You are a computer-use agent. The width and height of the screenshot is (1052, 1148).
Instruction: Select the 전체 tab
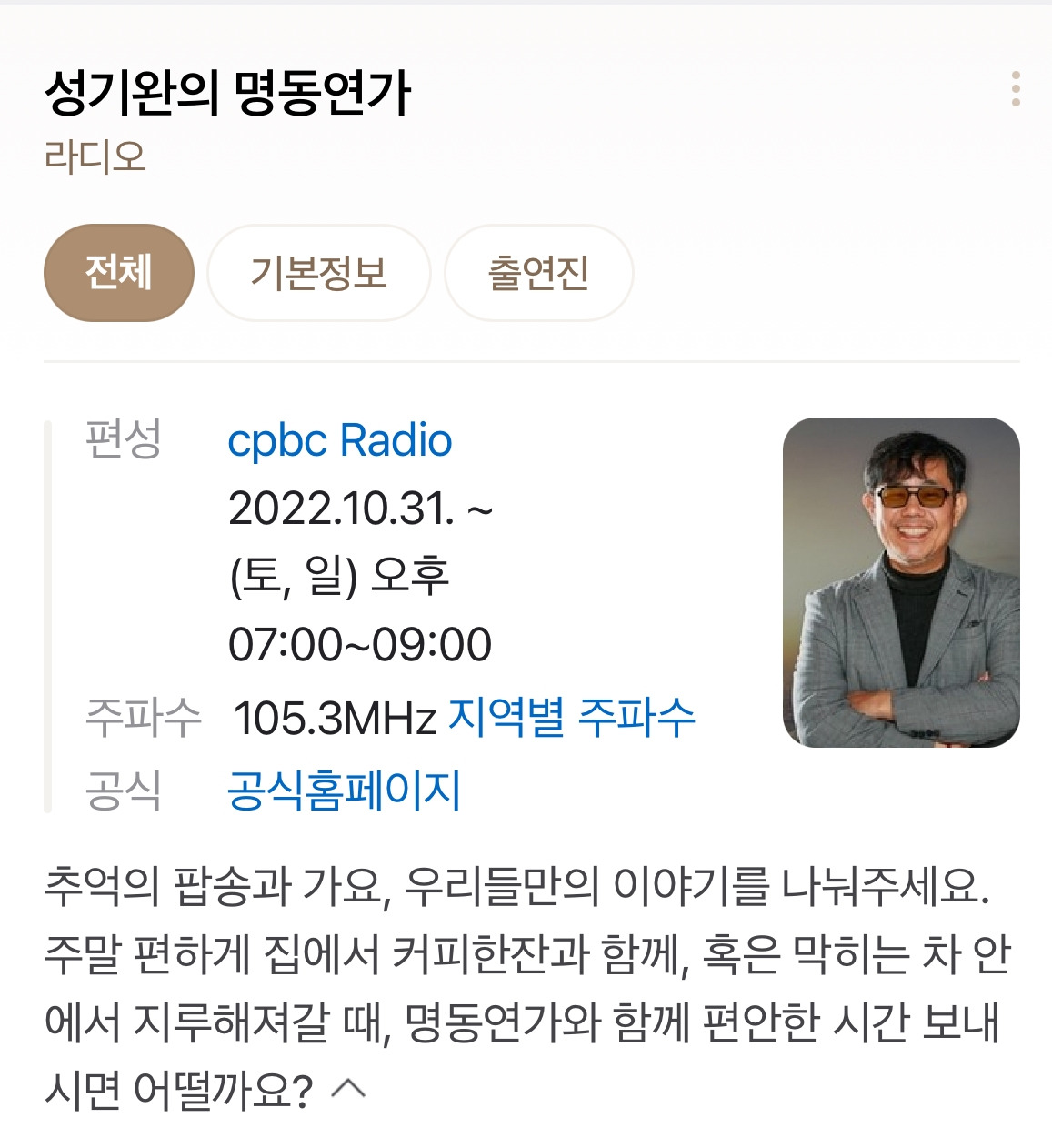click(119, 273)
